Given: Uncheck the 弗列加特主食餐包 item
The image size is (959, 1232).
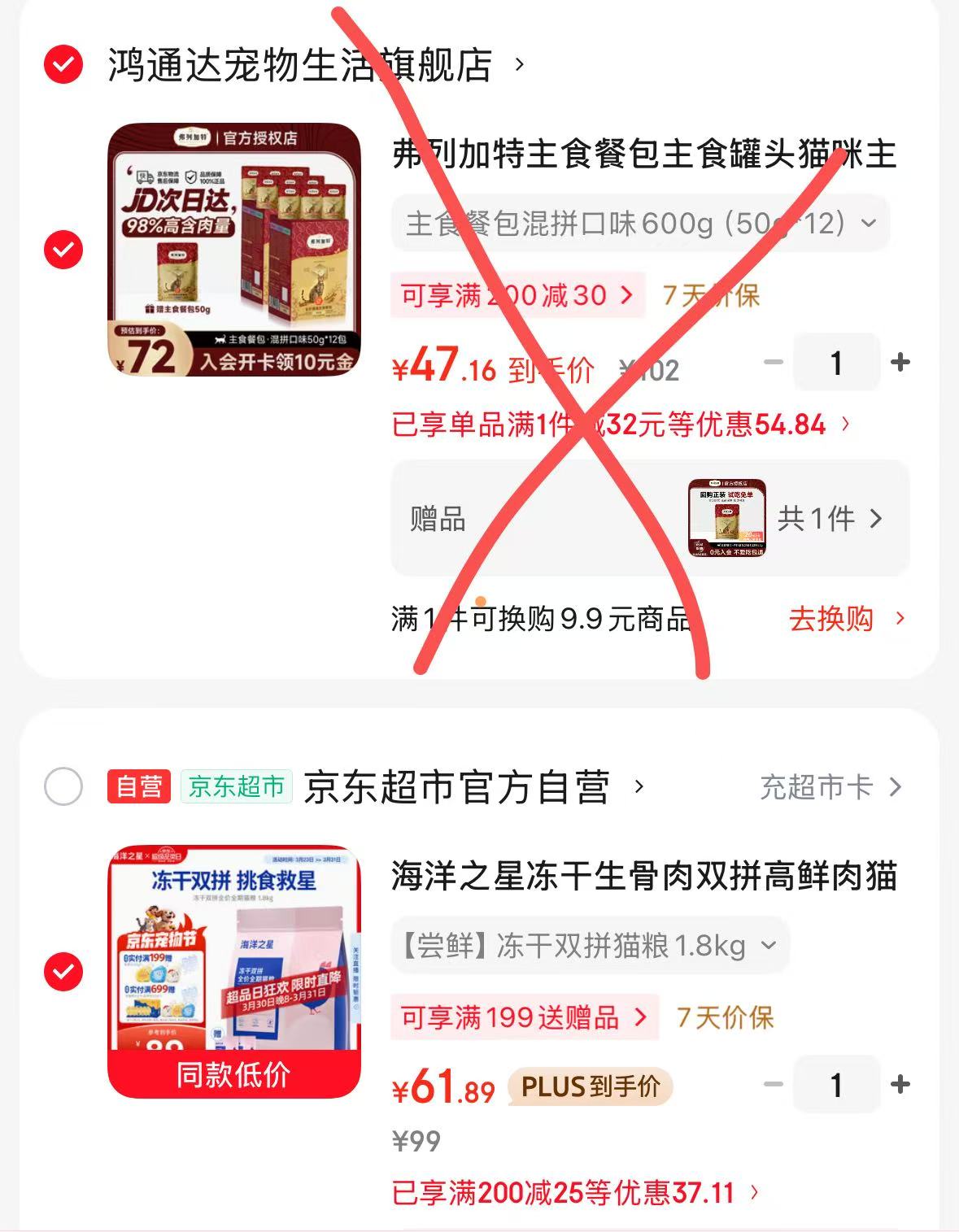Looking at the screenshot, I should 63,249.
